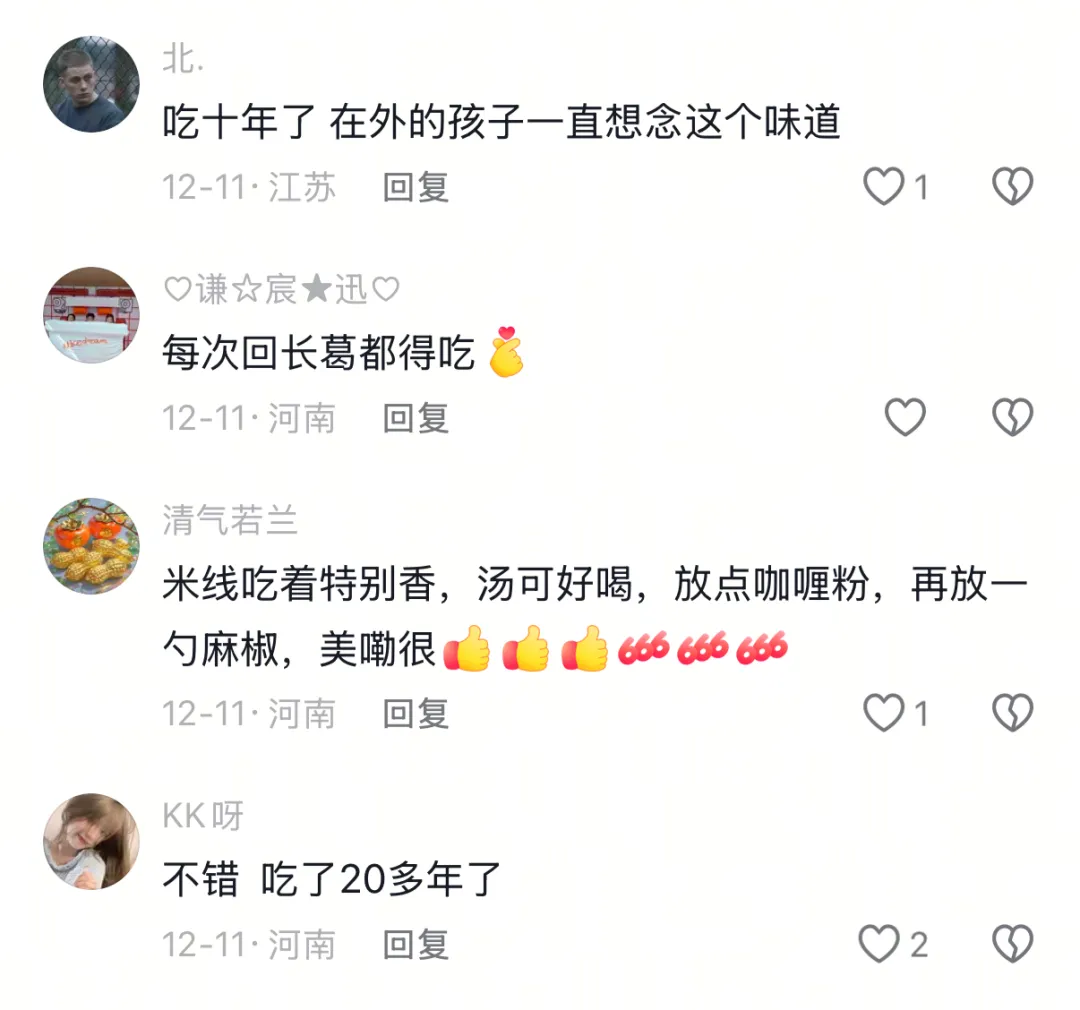Like the 每次回长葛都得吃 comment
This screenshot has height=1010, width=1080.
(906, 417)
